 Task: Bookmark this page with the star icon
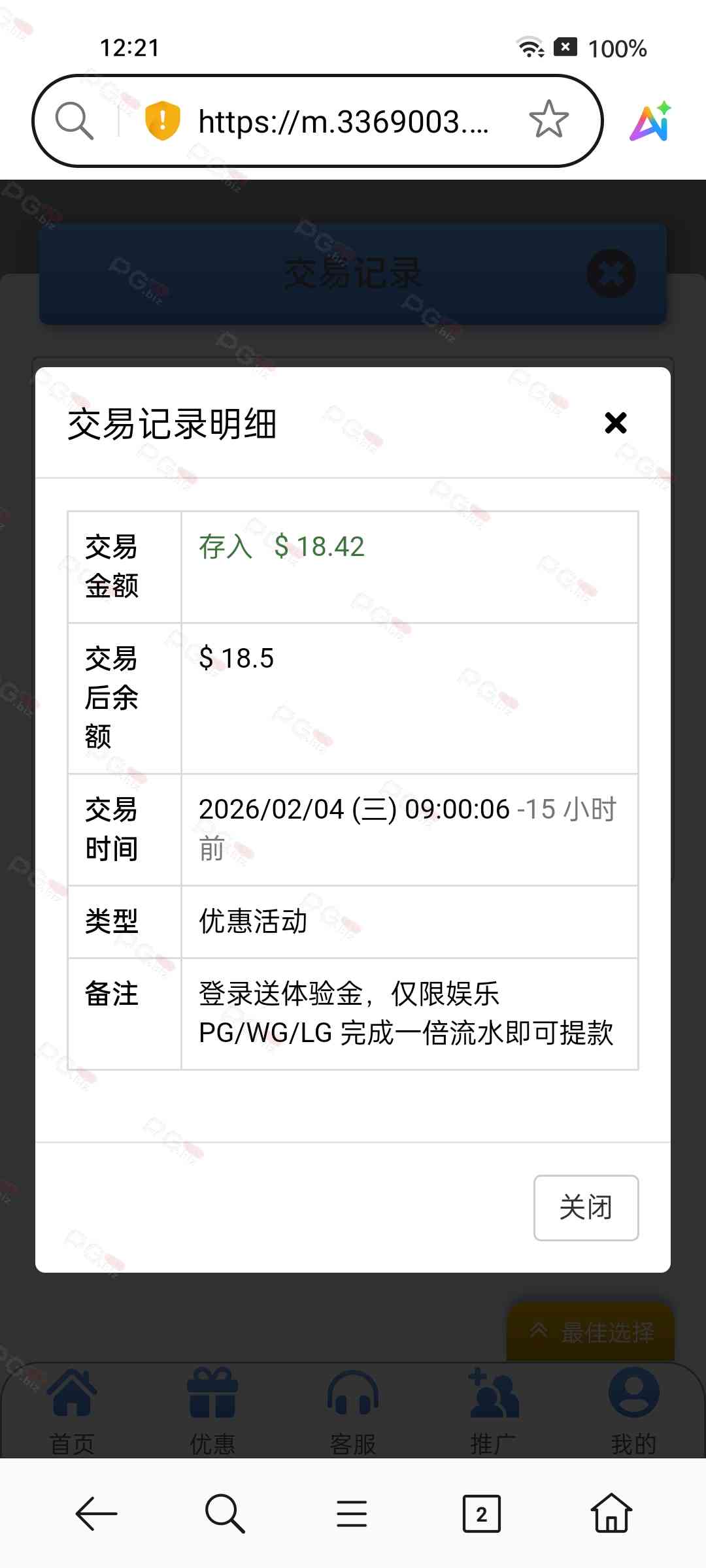tap(548, 120)
